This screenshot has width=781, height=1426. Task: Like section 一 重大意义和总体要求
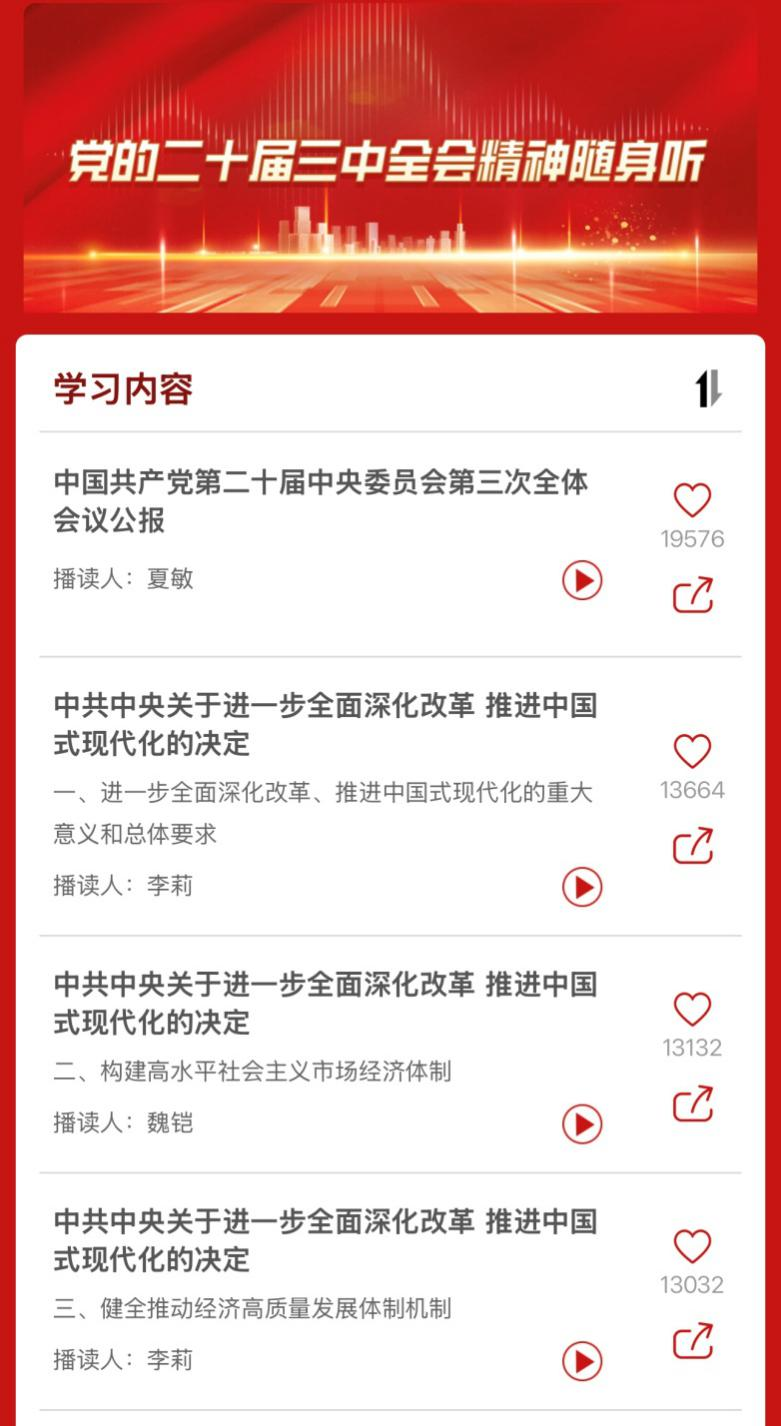coord(692,751)
